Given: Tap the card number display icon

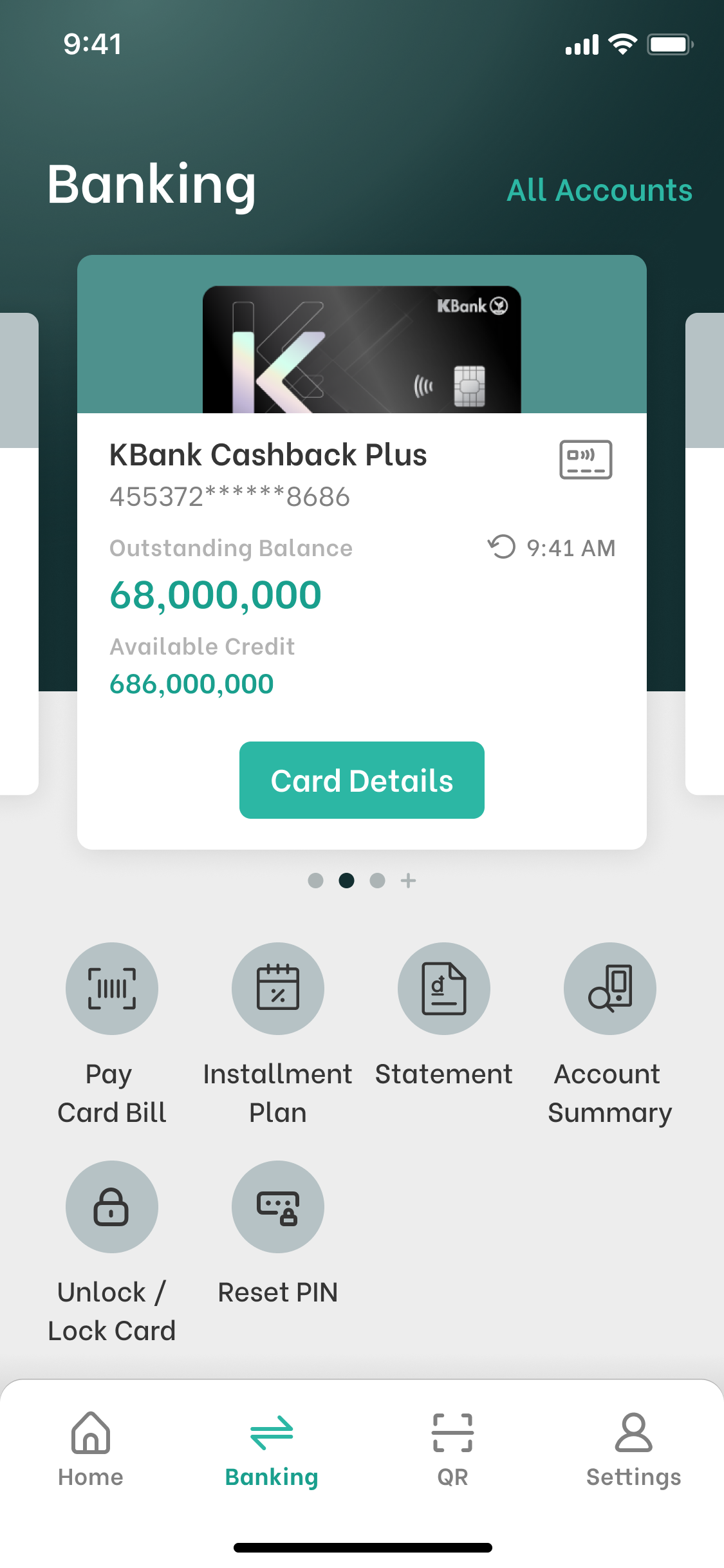Looking at the screenshot, I should [x=585, y=460].
